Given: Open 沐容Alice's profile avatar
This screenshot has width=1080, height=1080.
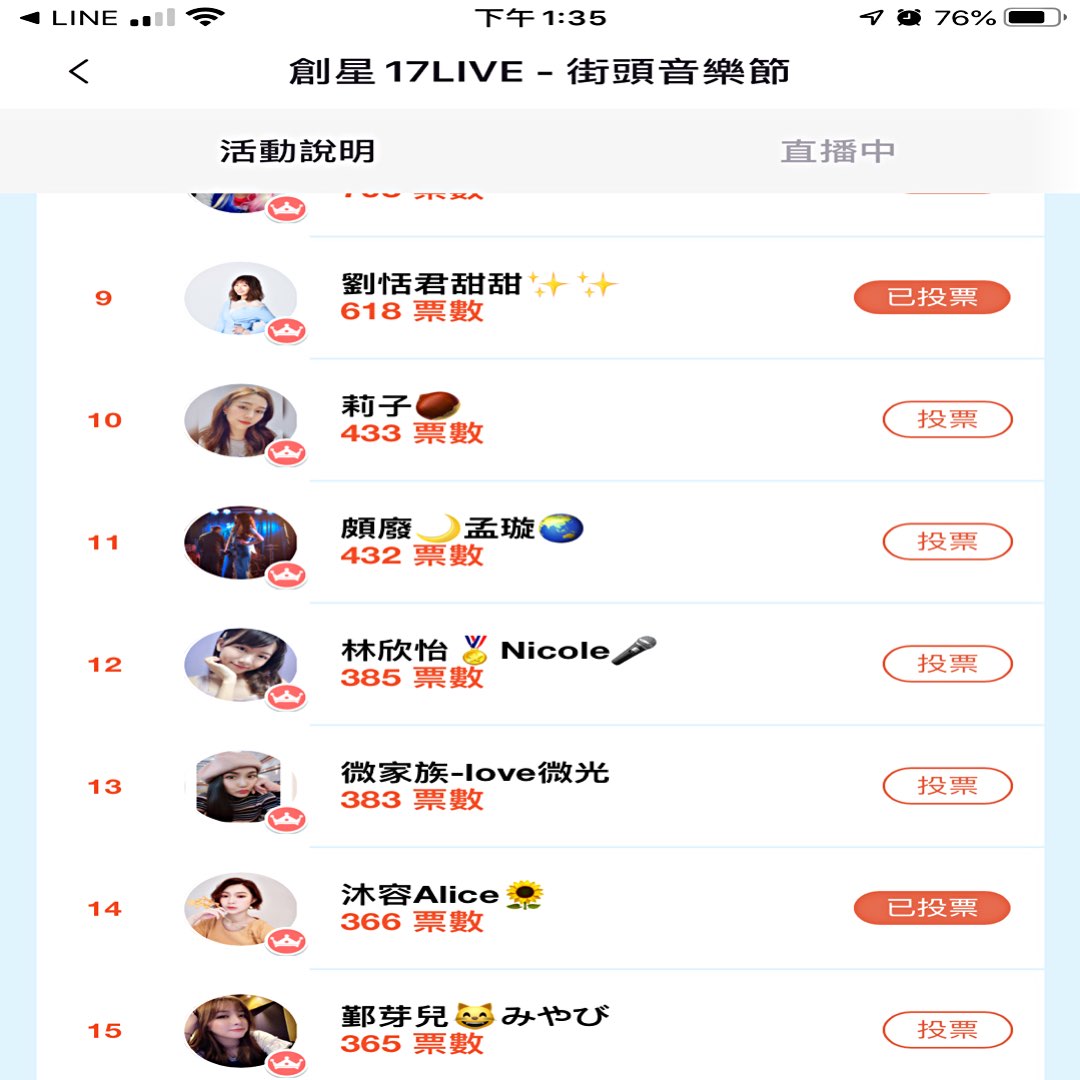Looking at the screenshot, I should (x=240, y=909).
